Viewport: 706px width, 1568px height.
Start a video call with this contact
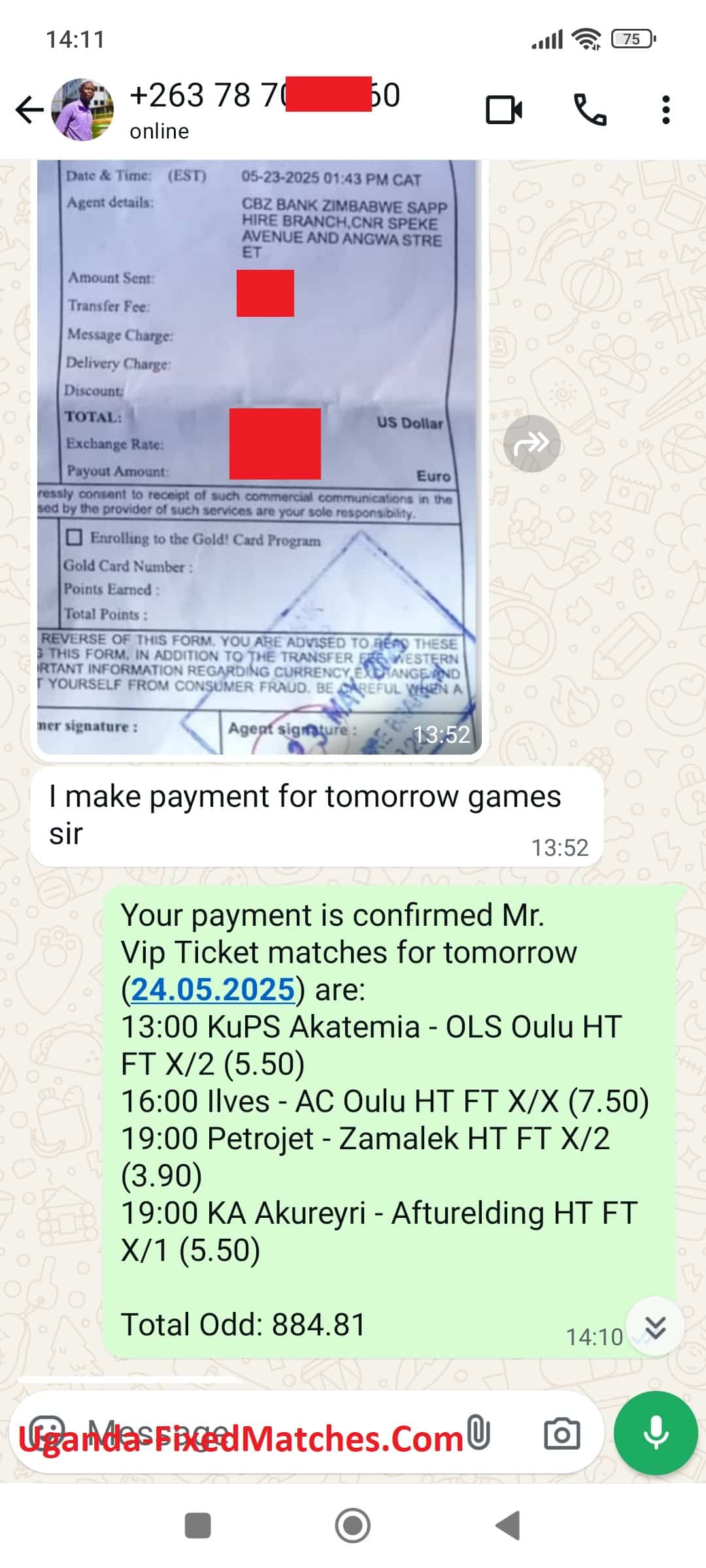pyautogui.click(x=504, y=110)
